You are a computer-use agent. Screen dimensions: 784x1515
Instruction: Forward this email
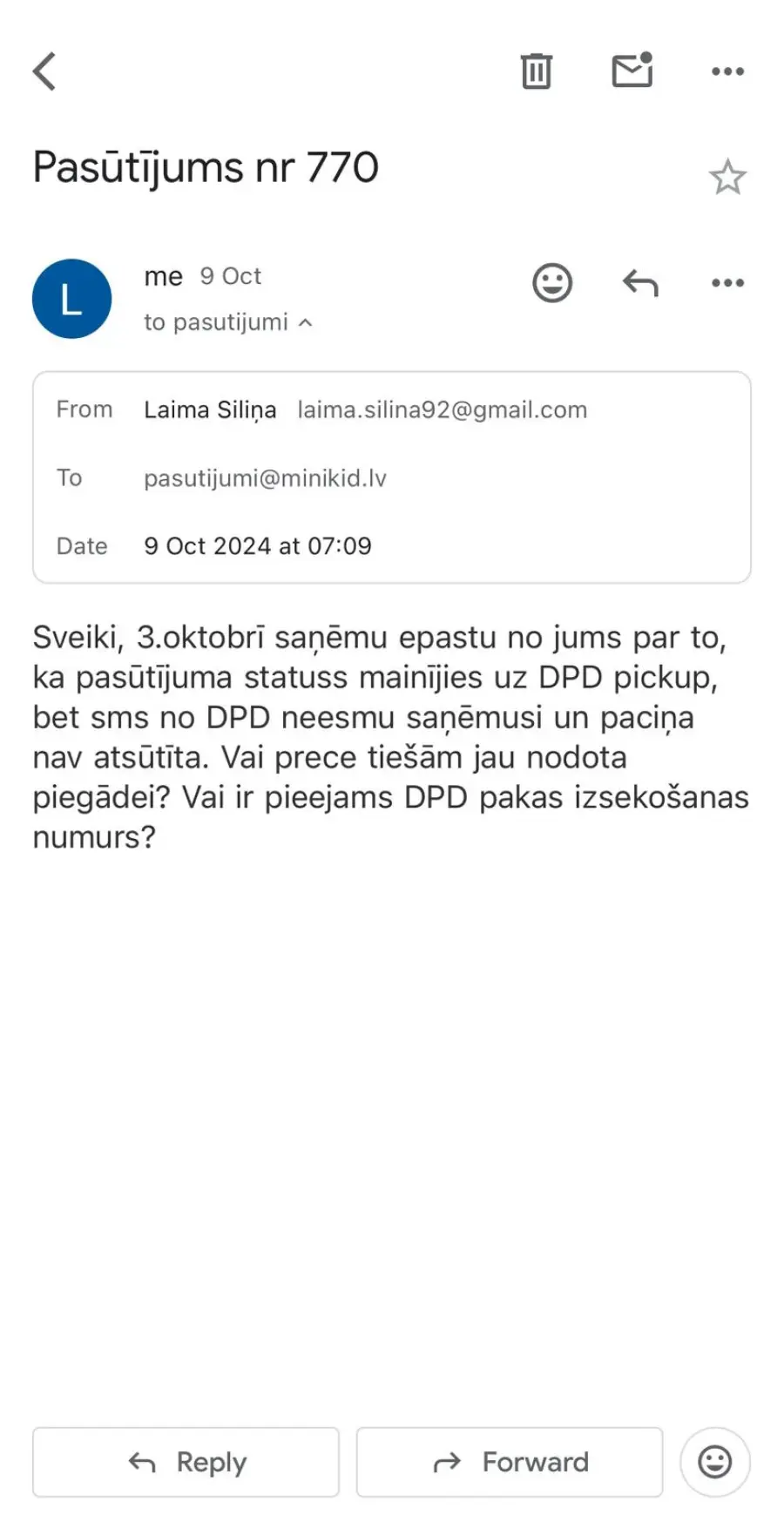coord(510,1462)
